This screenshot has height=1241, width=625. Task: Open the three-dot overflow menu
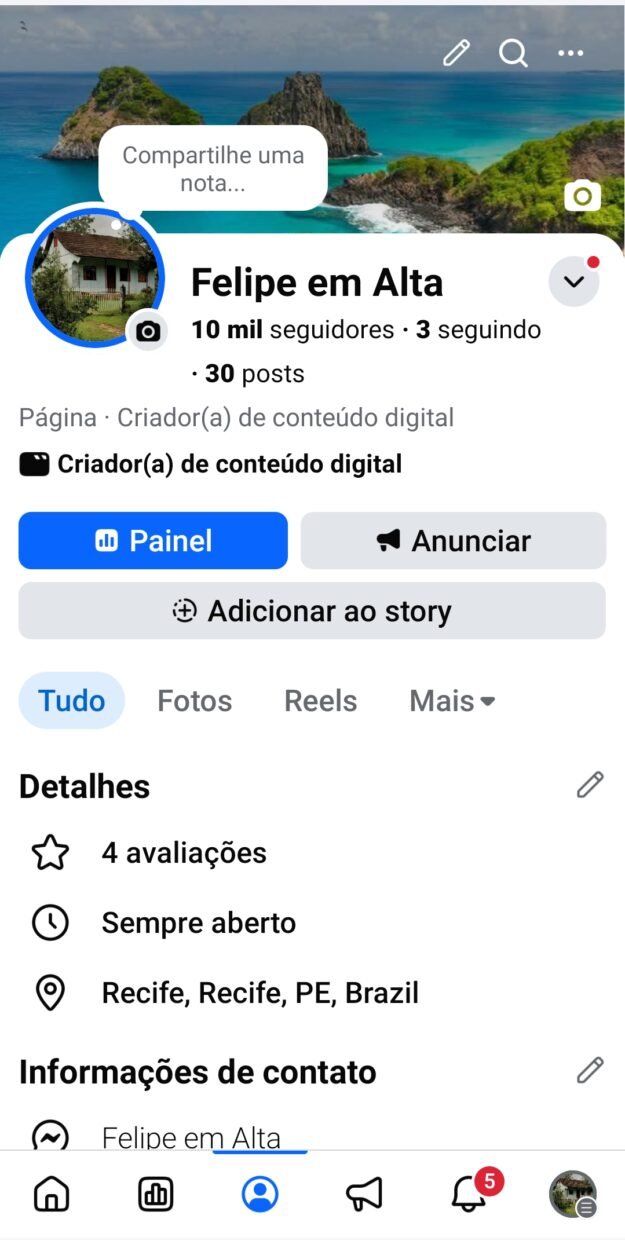click(x=571, y=53)
